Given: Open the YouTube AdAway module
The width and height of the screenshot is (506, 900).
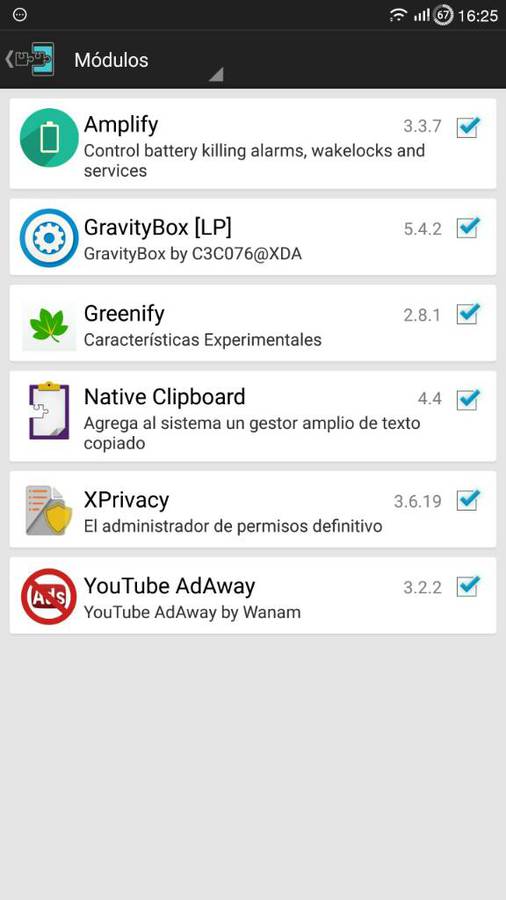Looking at the screenshot, I should [x=252, y=595].
